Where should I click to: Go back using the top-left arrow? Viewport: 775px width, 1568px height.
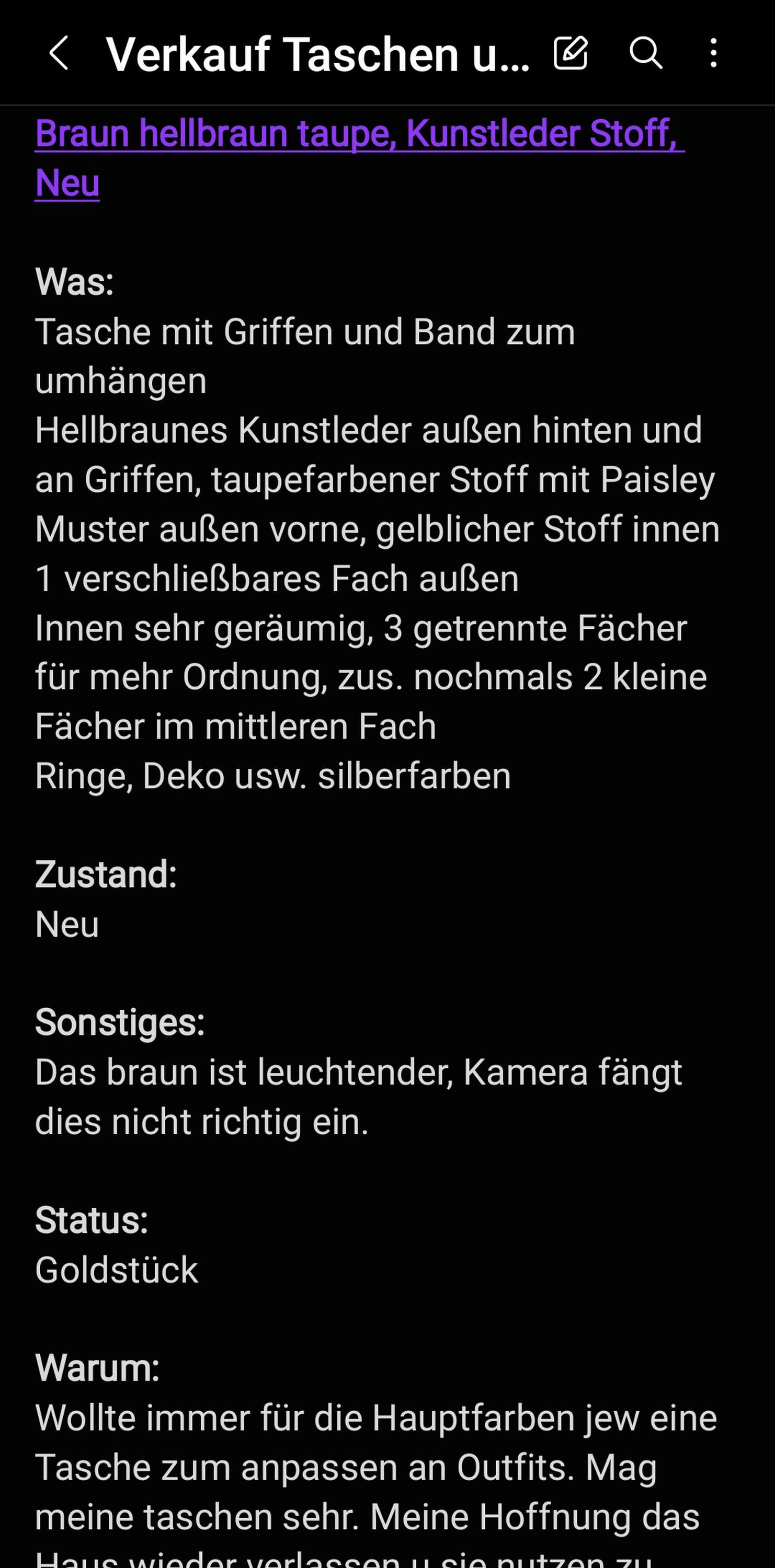click(59, 53)
